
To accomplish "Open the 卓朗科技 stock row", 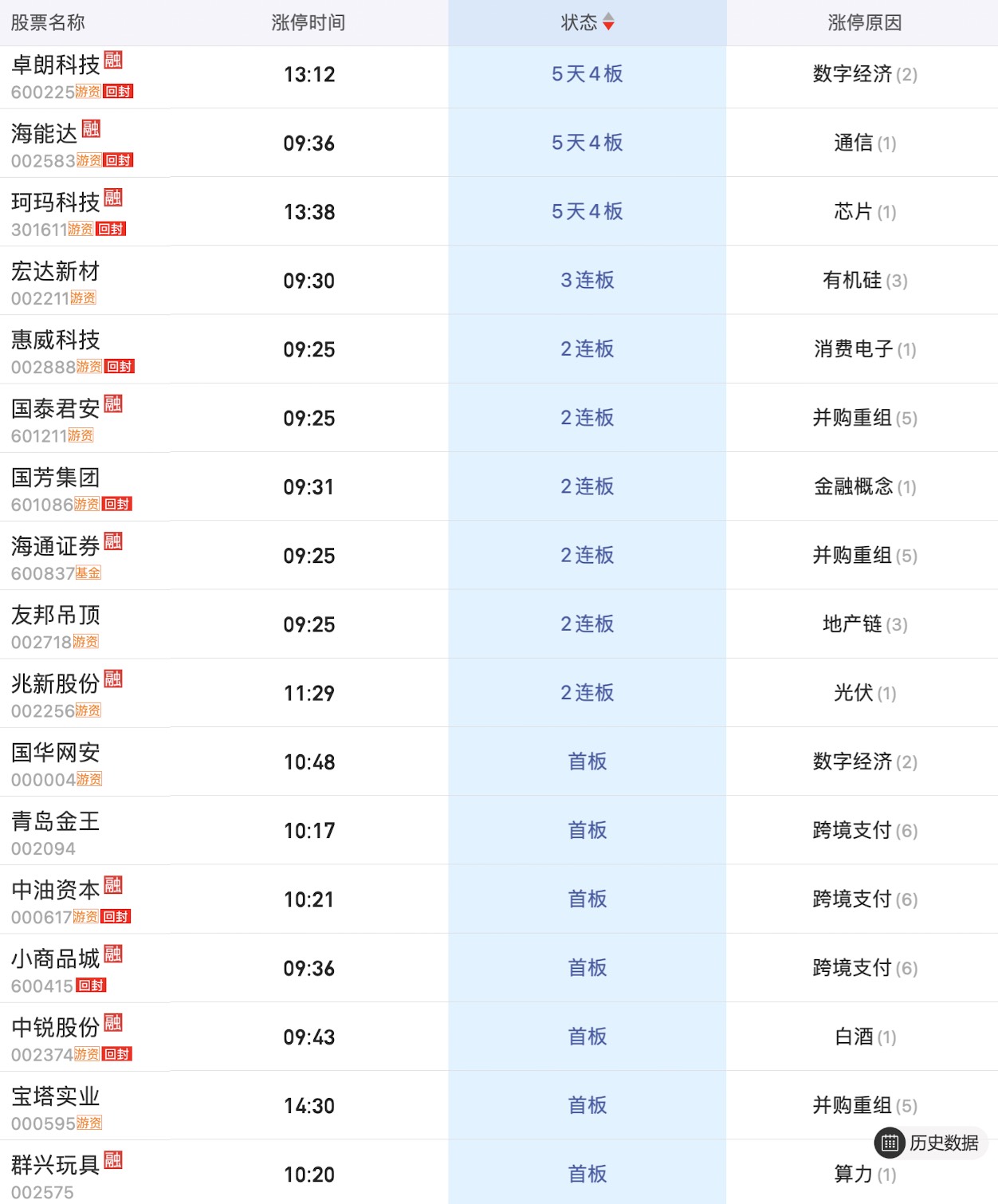I will point(56,65).
